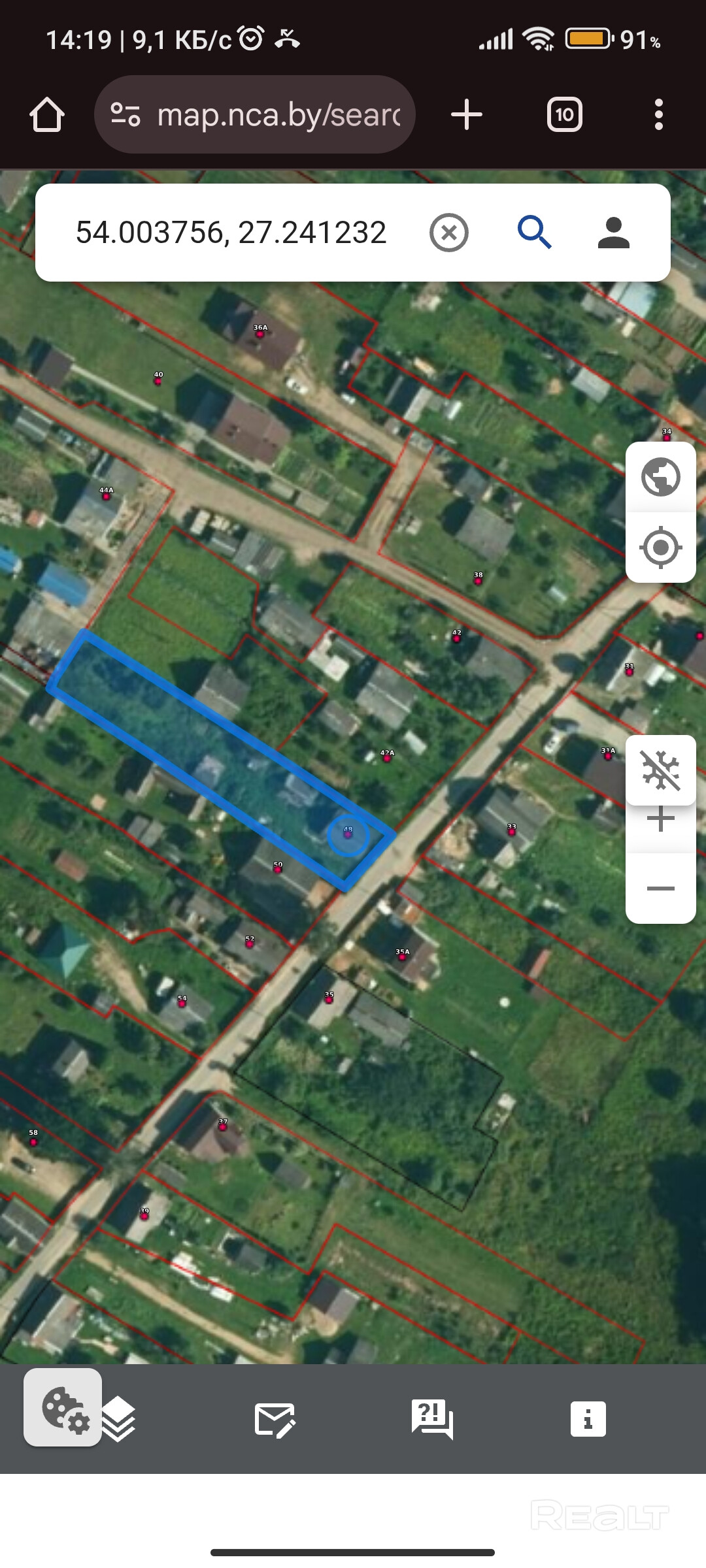The width and height of the screenshot is (706, 1568).
Task: Clear the coordinates search text
Action: [x=449, y=233]
